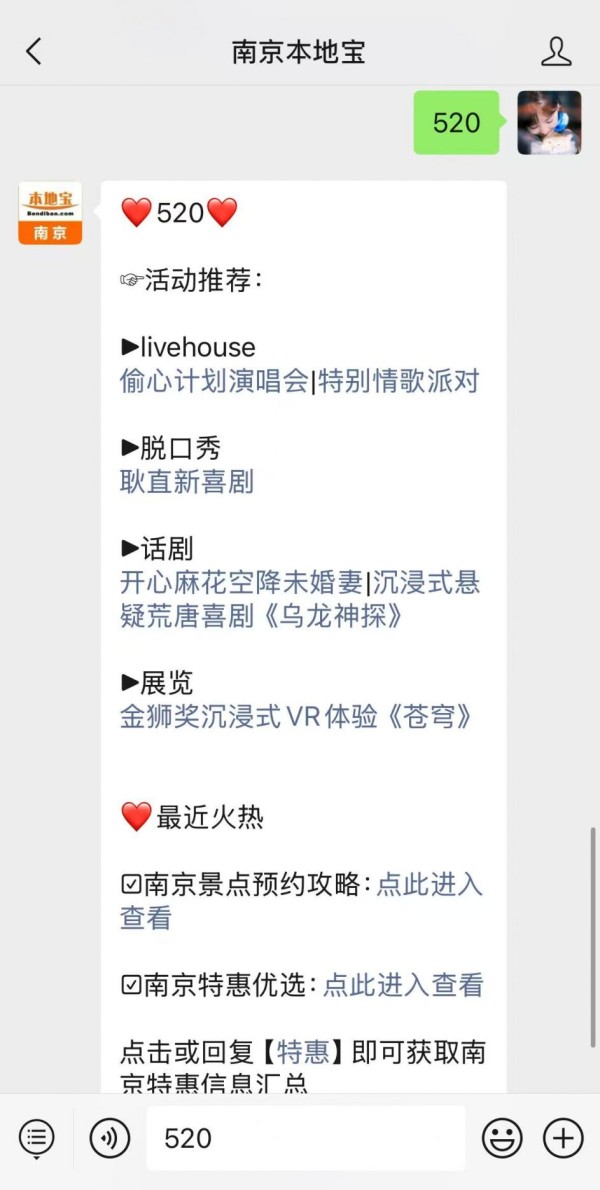This screenshot has height=1190, width=600.
Task: Open 点此进入查看 for 南京特惠优选
Action: (403, 985)
